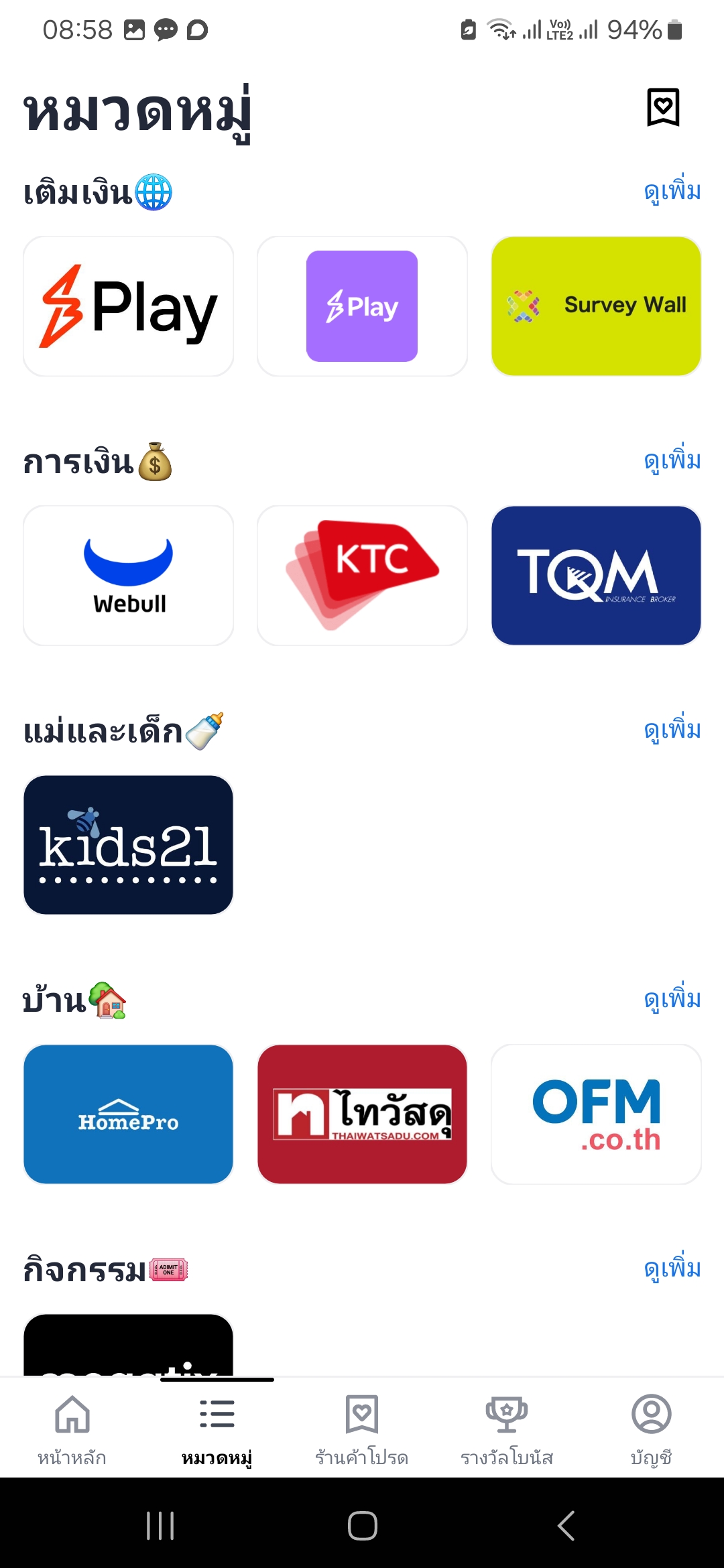
Task: Select the KTC card
Action: (362, 576)
